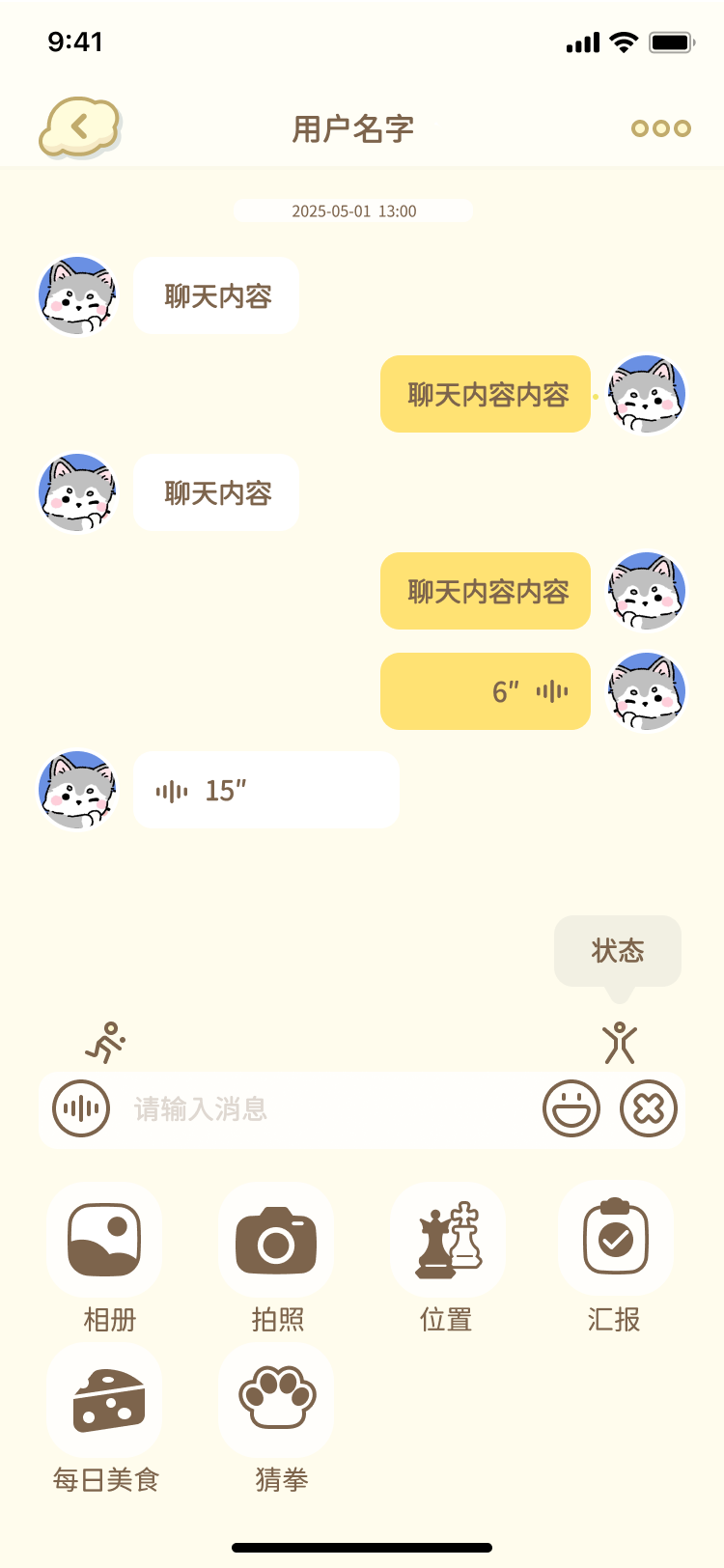Tap the other user's avatar
This screenshot has width=724, height=1568.
(x=78, y=295)
